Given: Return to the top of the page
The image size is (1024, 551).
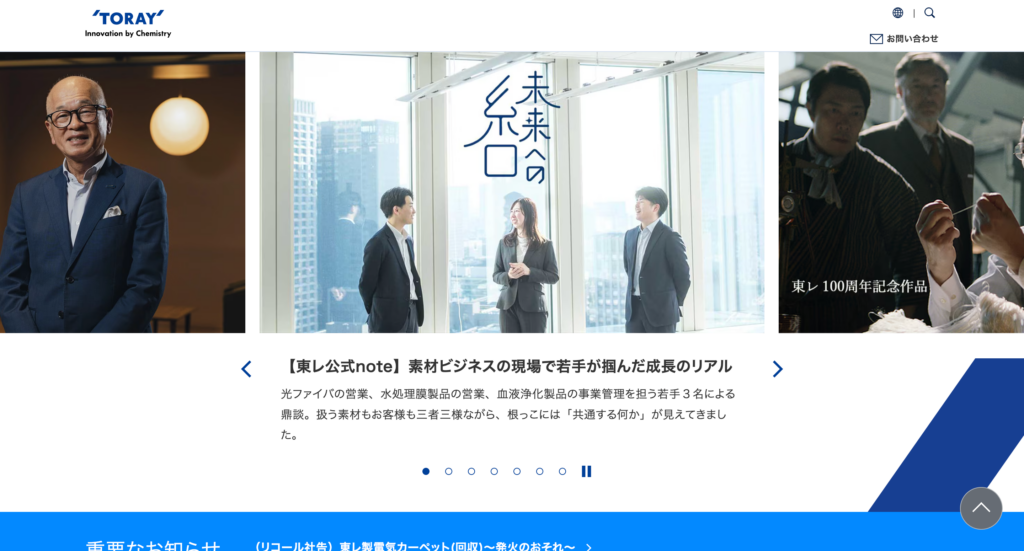Looking at the screenshot, I should (x=980, y=508).
